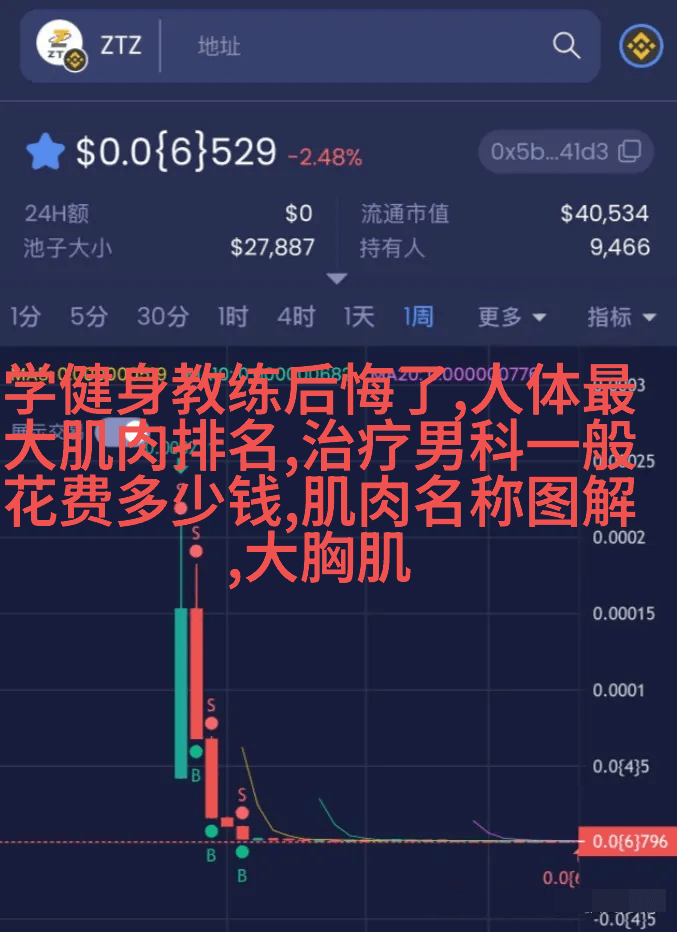677x932 pixels.
Task: Open the 更多 timeframe dropdown
Action: tap(511, 317)
